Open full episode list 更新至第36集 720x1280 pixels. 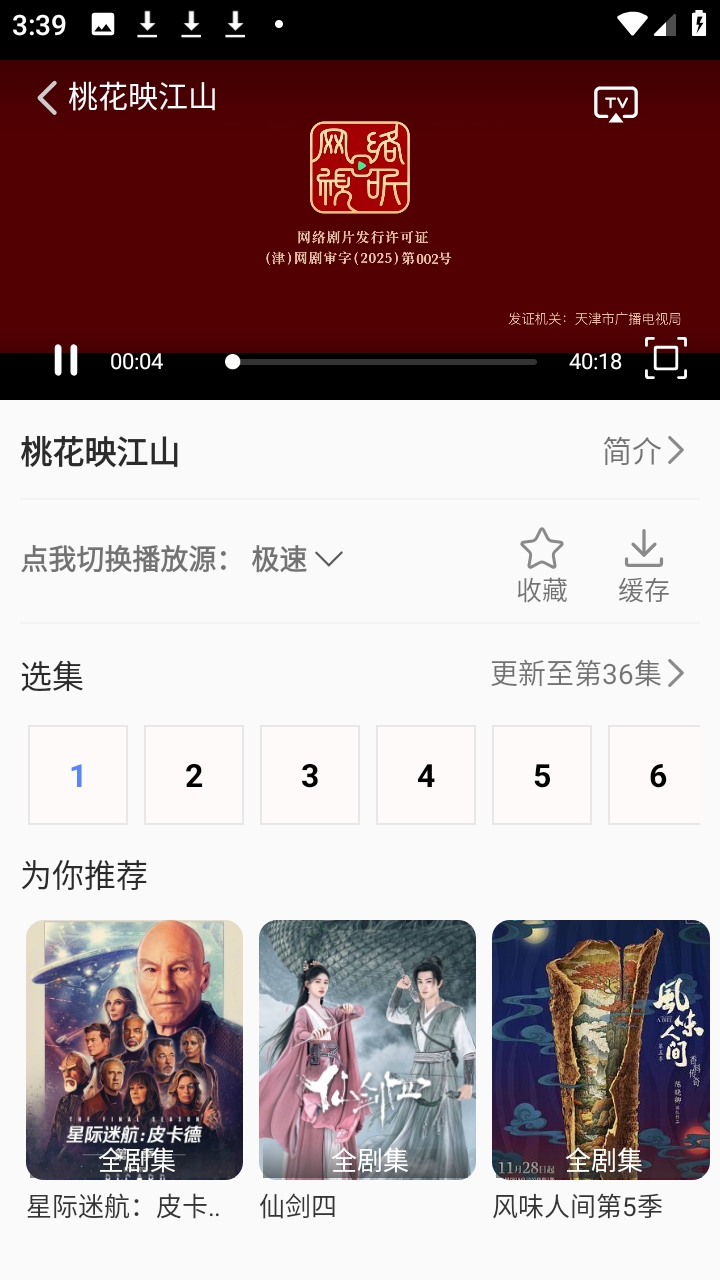click(x=587, y=674)
